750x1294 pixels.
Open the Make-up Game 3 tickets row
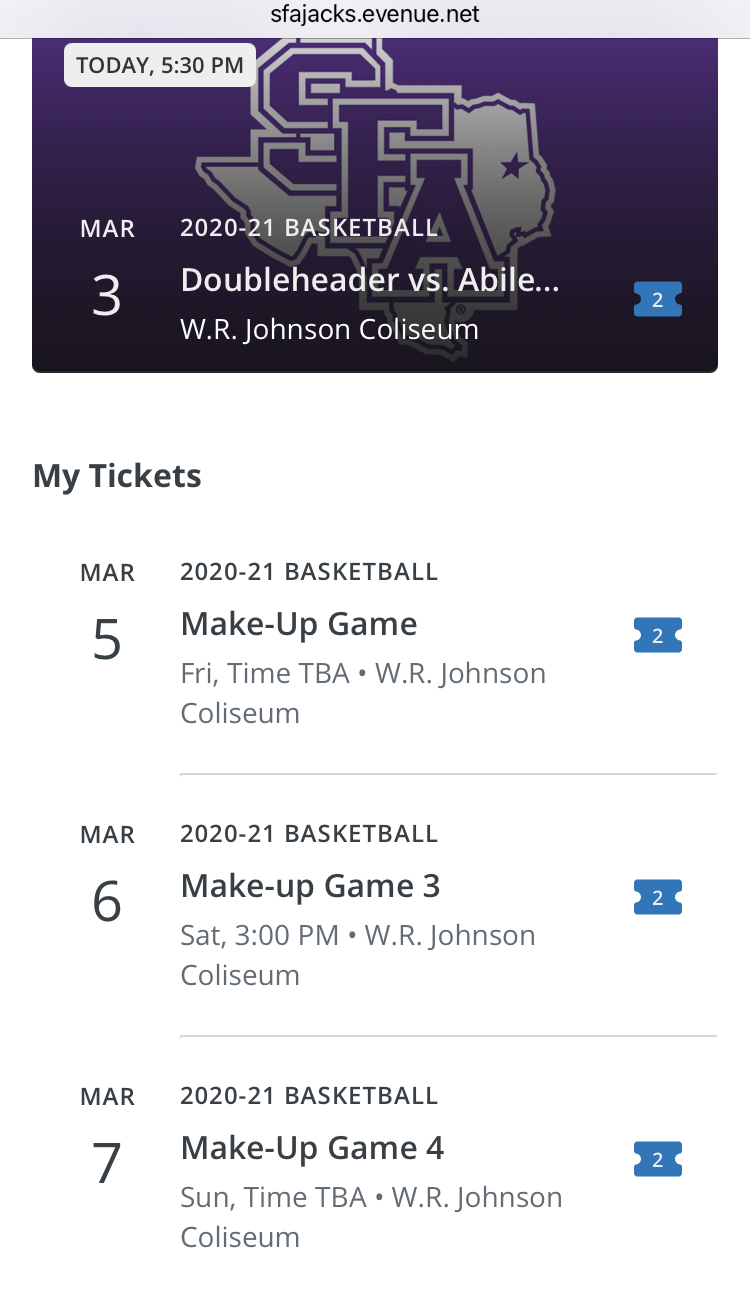[375, 904]
